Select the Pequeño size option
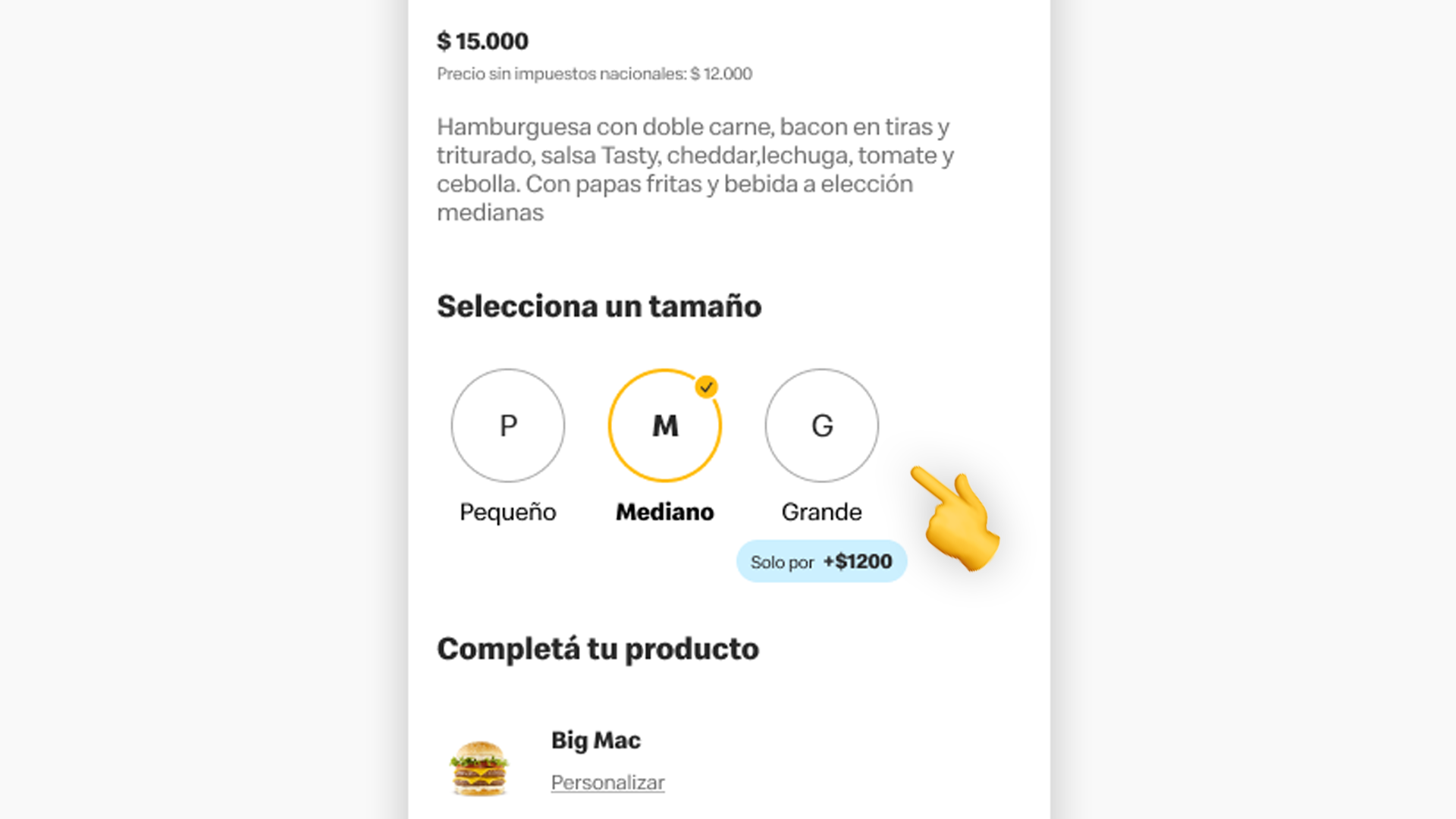 point(507,425)
